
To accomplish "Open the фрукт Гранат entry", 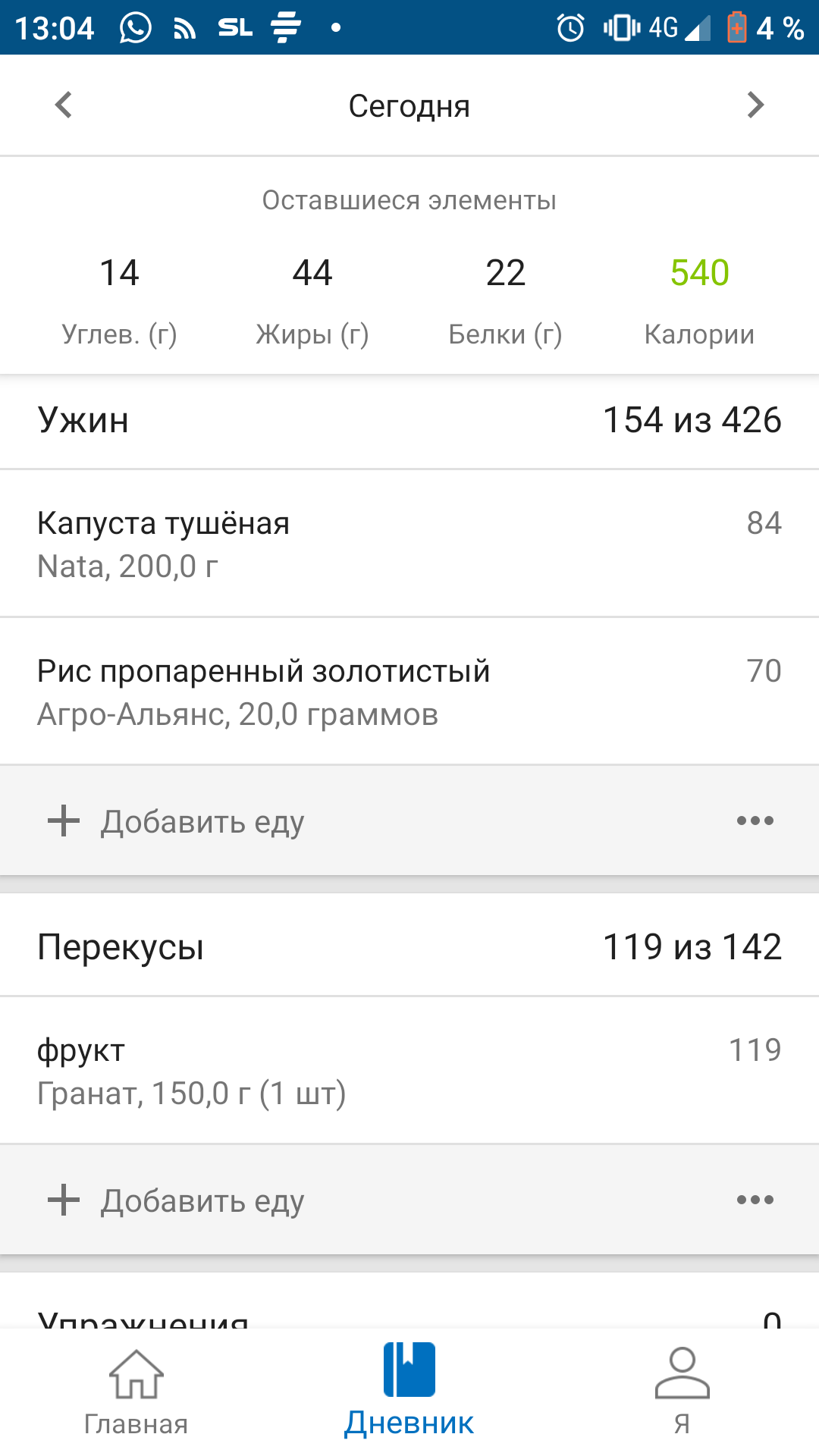I will point(409,1070).
